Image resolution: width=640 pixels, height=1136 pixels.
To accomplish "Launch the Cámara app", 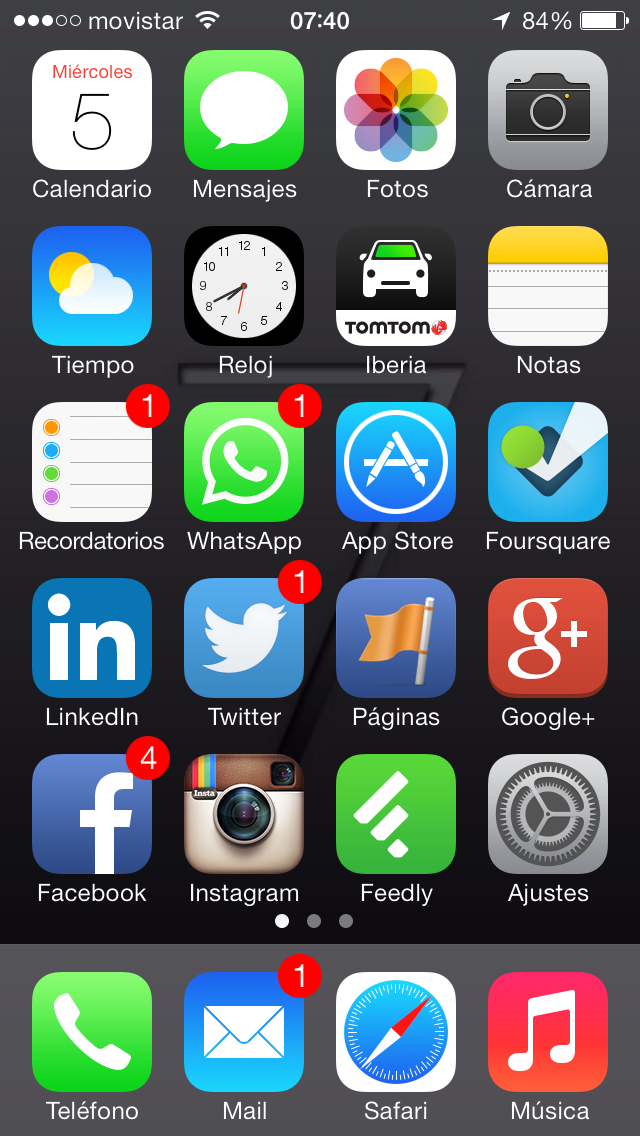I will pyautogui.click(x=548, y=110).
